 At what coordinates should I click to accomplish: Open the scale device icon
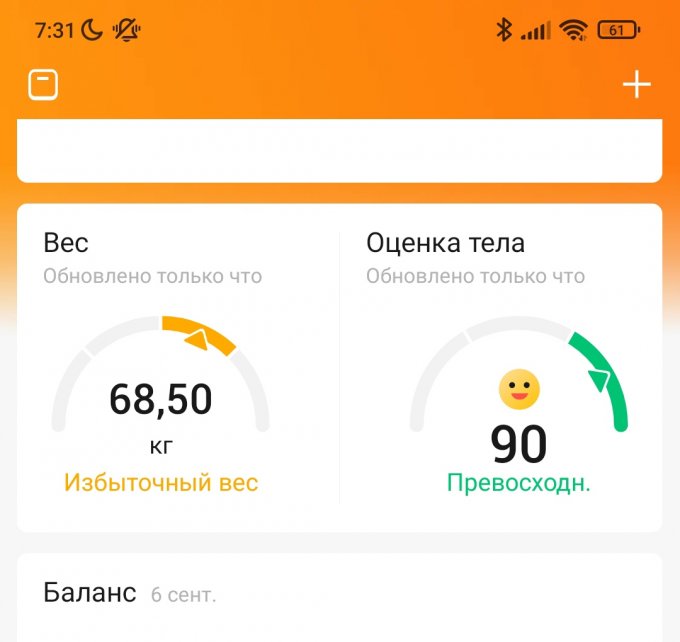(43, 85)
